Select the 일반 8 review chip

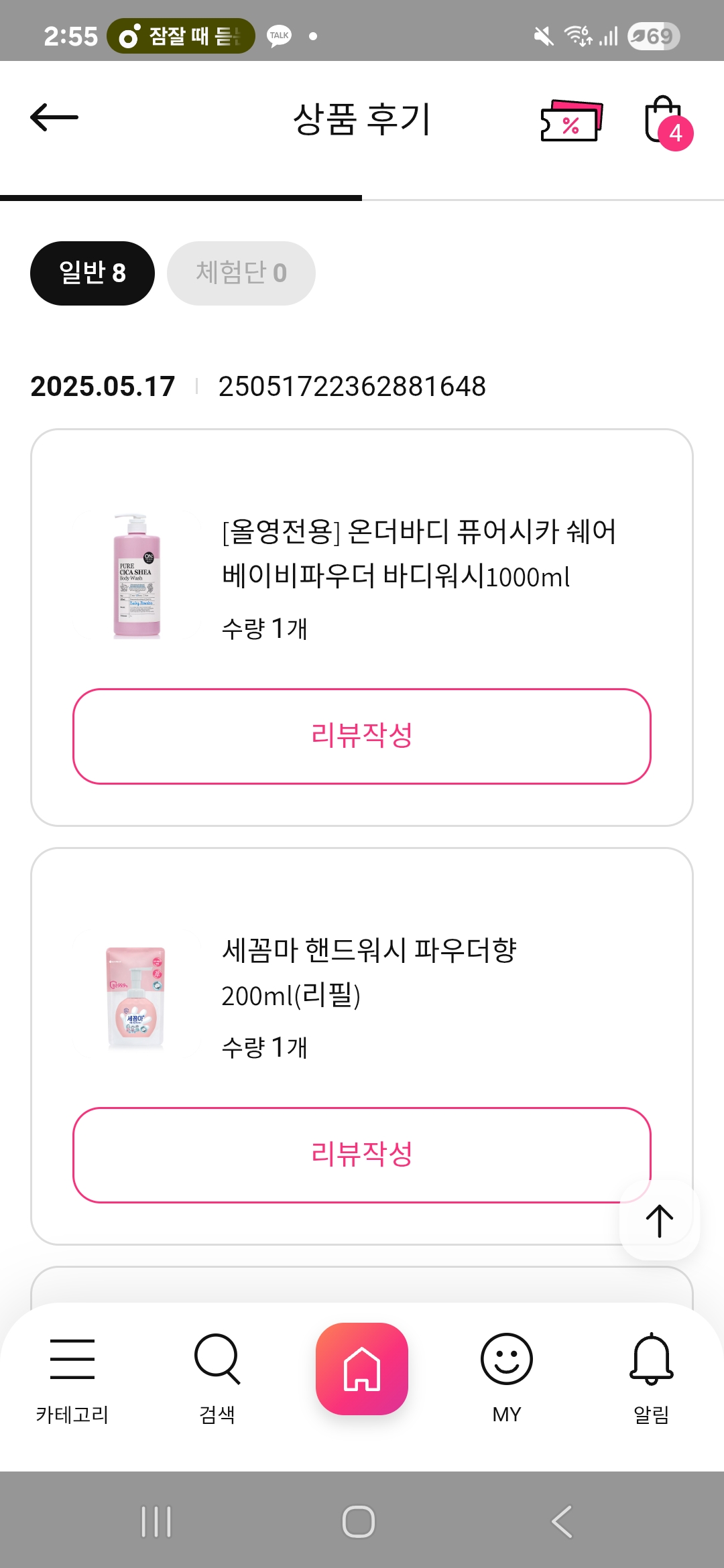pyautogui.click(x=93, y=273)
